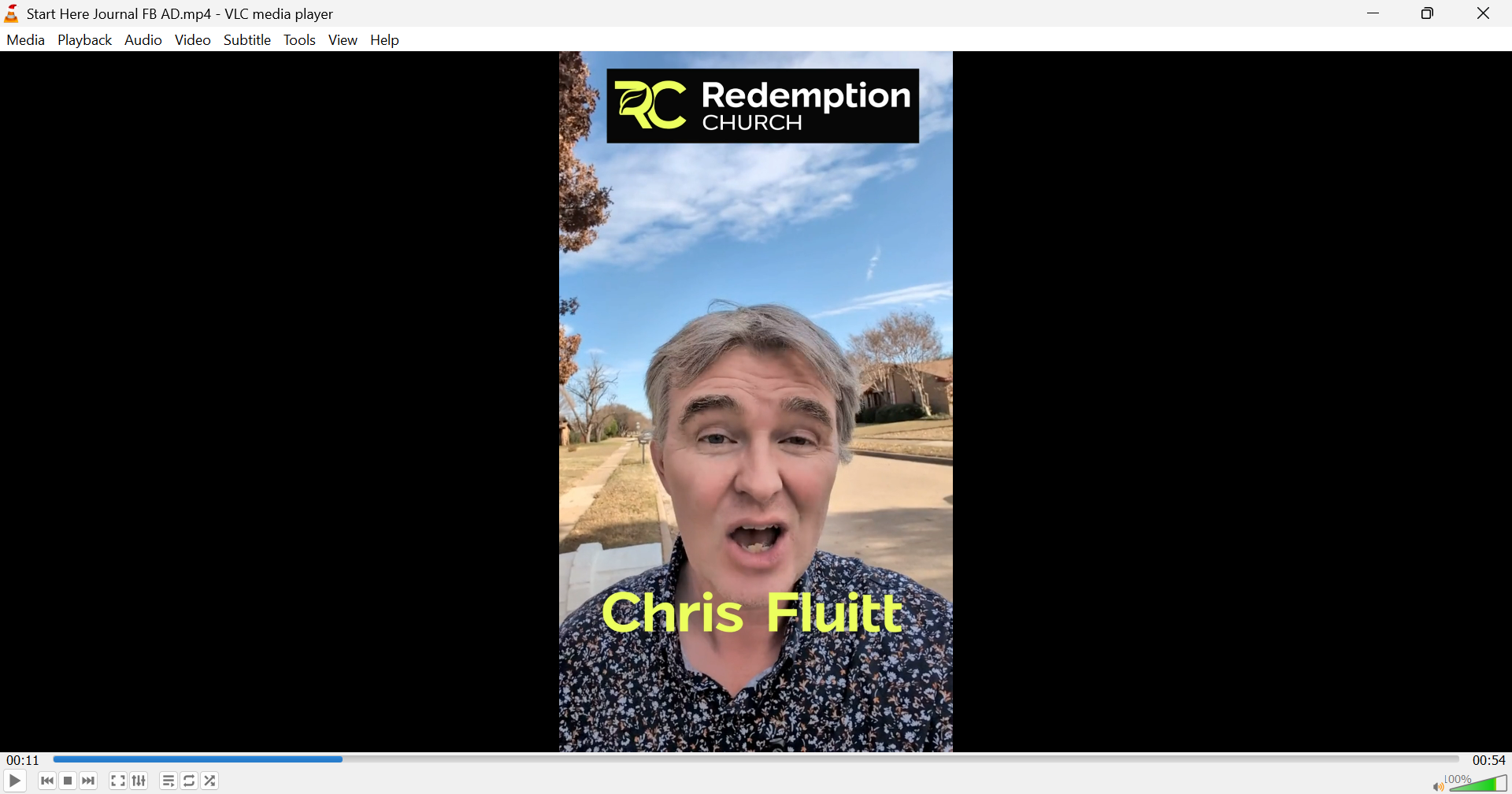Show extended settings
The width and height of the screenshot is (1512, 794).
(139, 781)
